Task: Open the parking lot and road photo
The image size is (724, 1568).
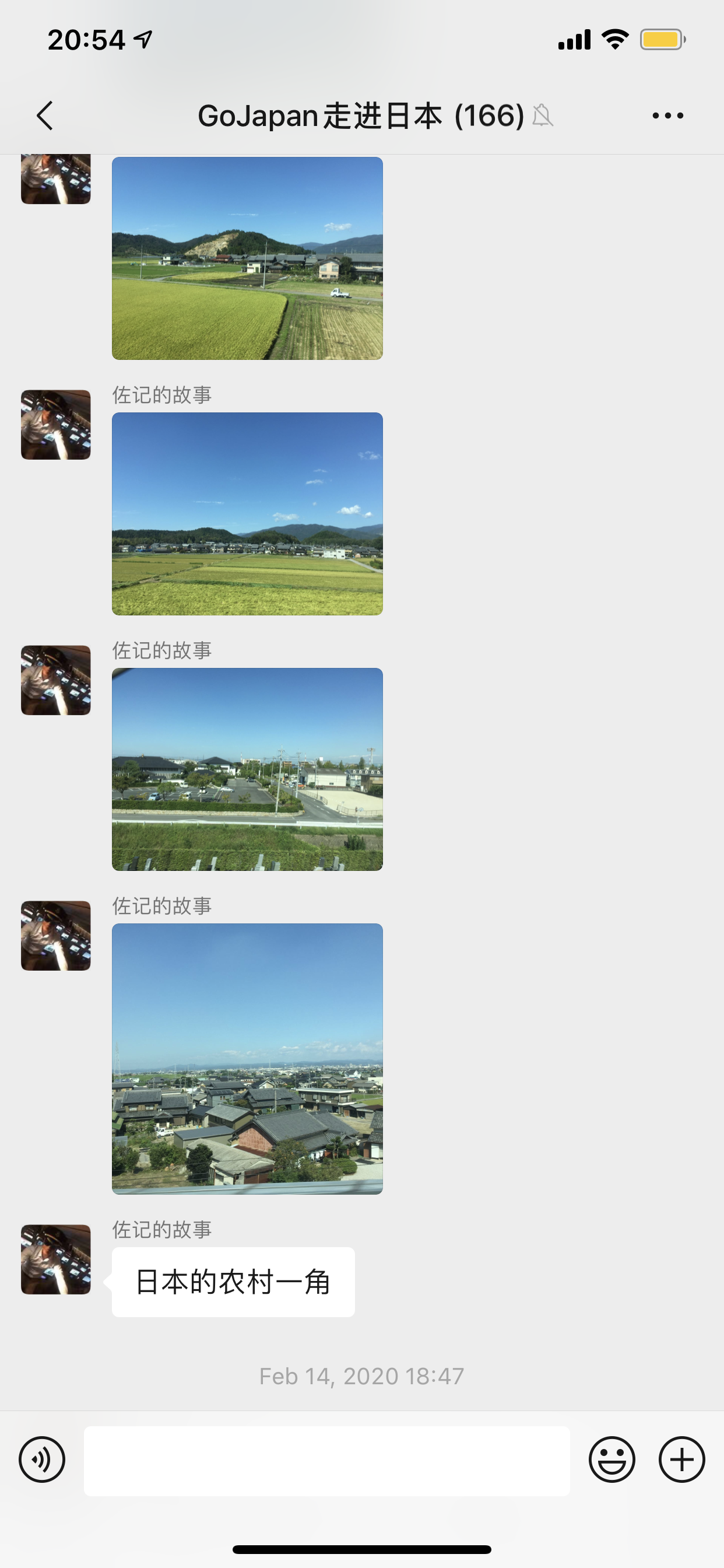Action: (x=247, y=769)
